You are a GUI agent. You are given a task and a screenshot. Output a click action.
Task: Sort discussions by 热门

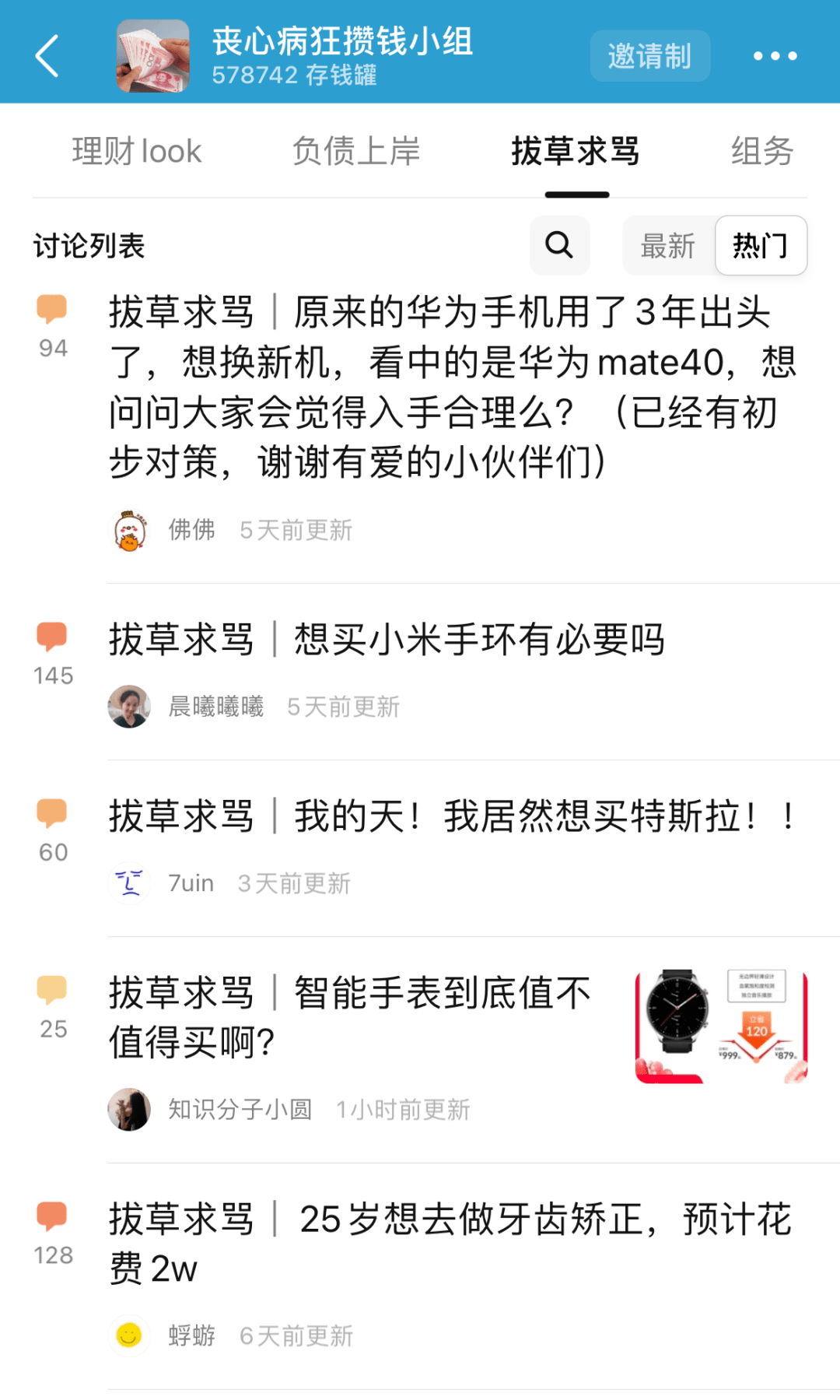(x=760, y=246)
